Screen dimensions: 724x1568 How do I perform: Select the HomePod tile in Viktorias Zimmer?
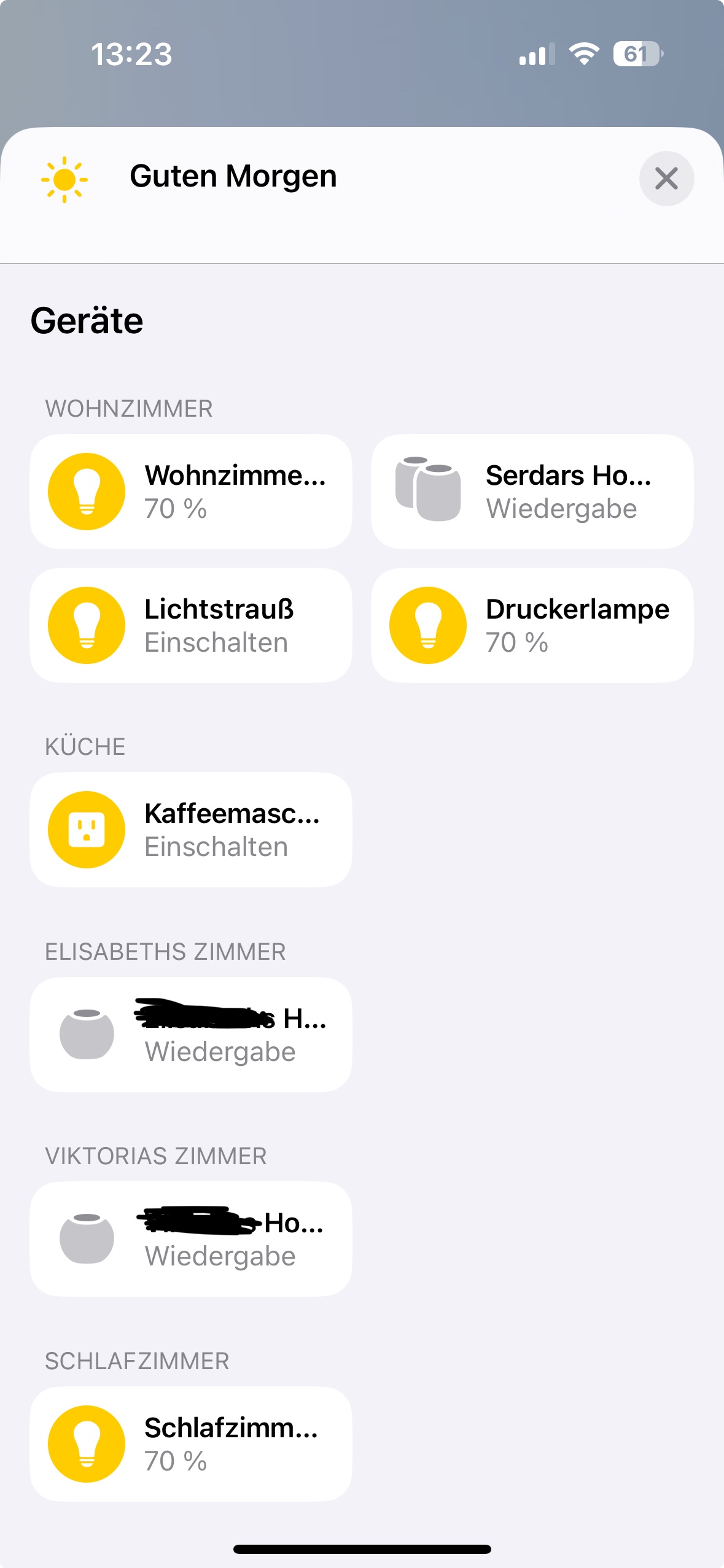[191, 1239]
